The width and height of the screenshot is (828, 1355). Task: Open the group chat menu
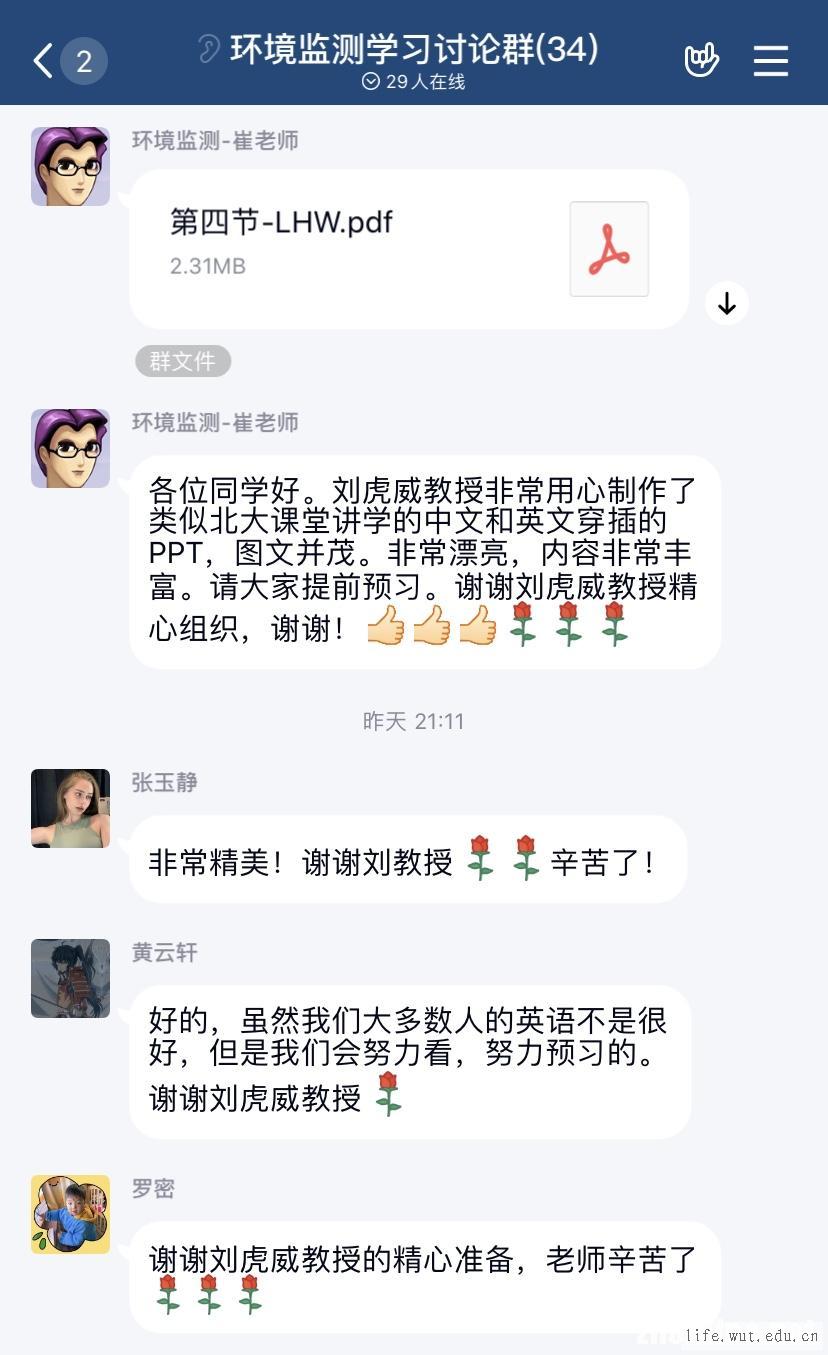point(771,61)
